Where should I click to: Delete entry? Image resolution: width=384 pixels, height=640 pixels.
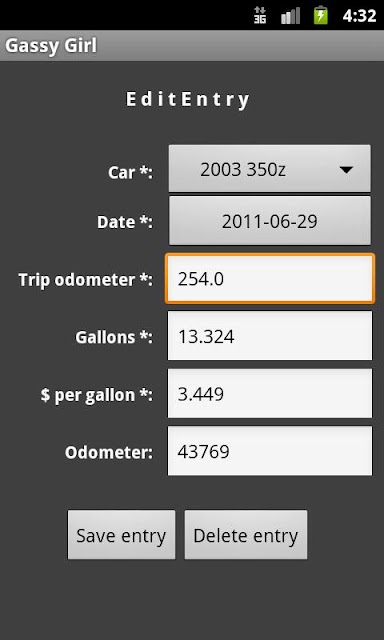[246, 535]
